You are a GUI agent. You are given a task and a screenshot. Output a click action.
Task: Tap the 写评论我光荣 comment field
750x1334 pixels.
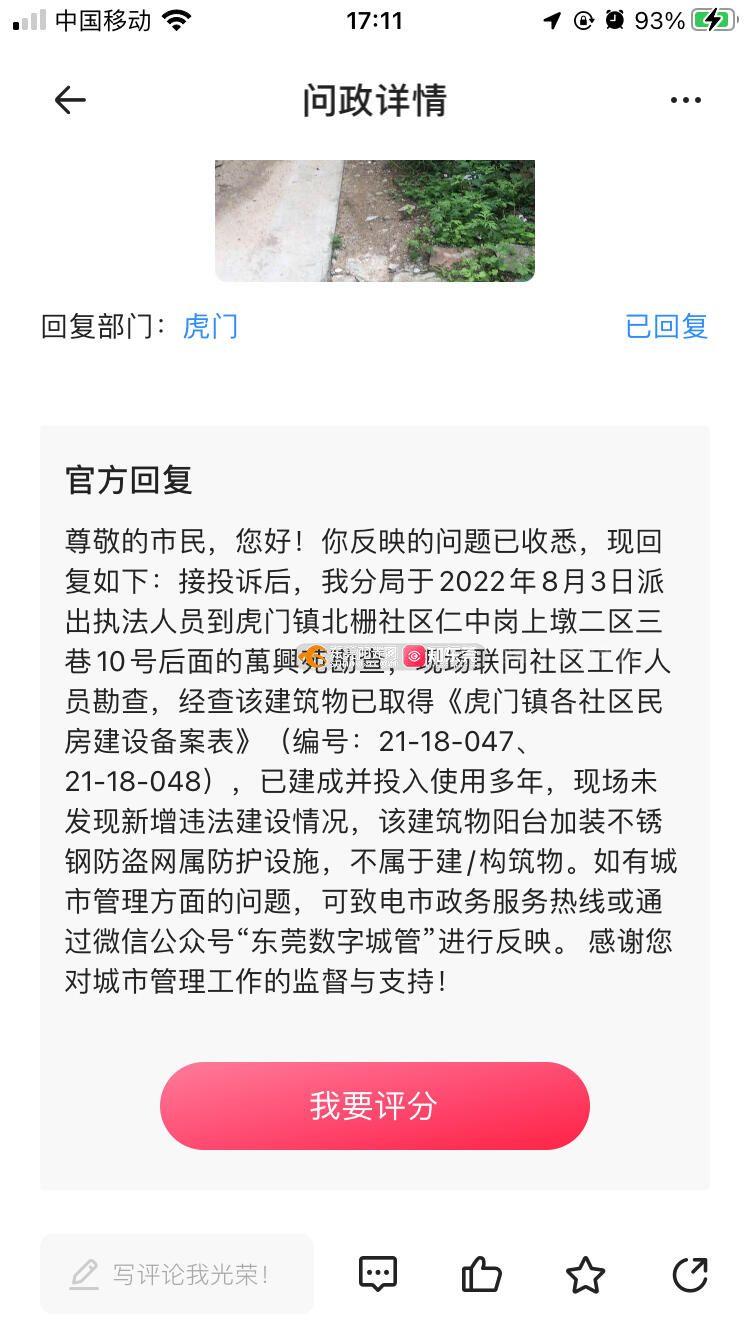coord(177,1274)
